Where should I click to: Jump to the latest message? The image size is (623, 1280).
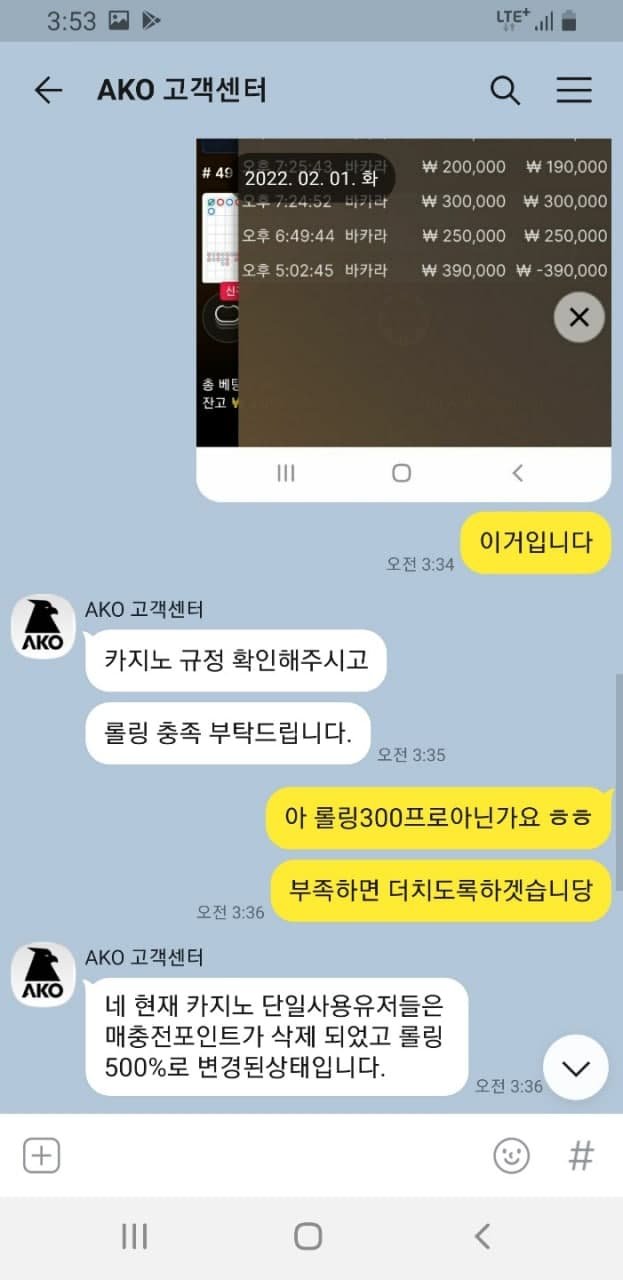click(x=576, y=1068)
